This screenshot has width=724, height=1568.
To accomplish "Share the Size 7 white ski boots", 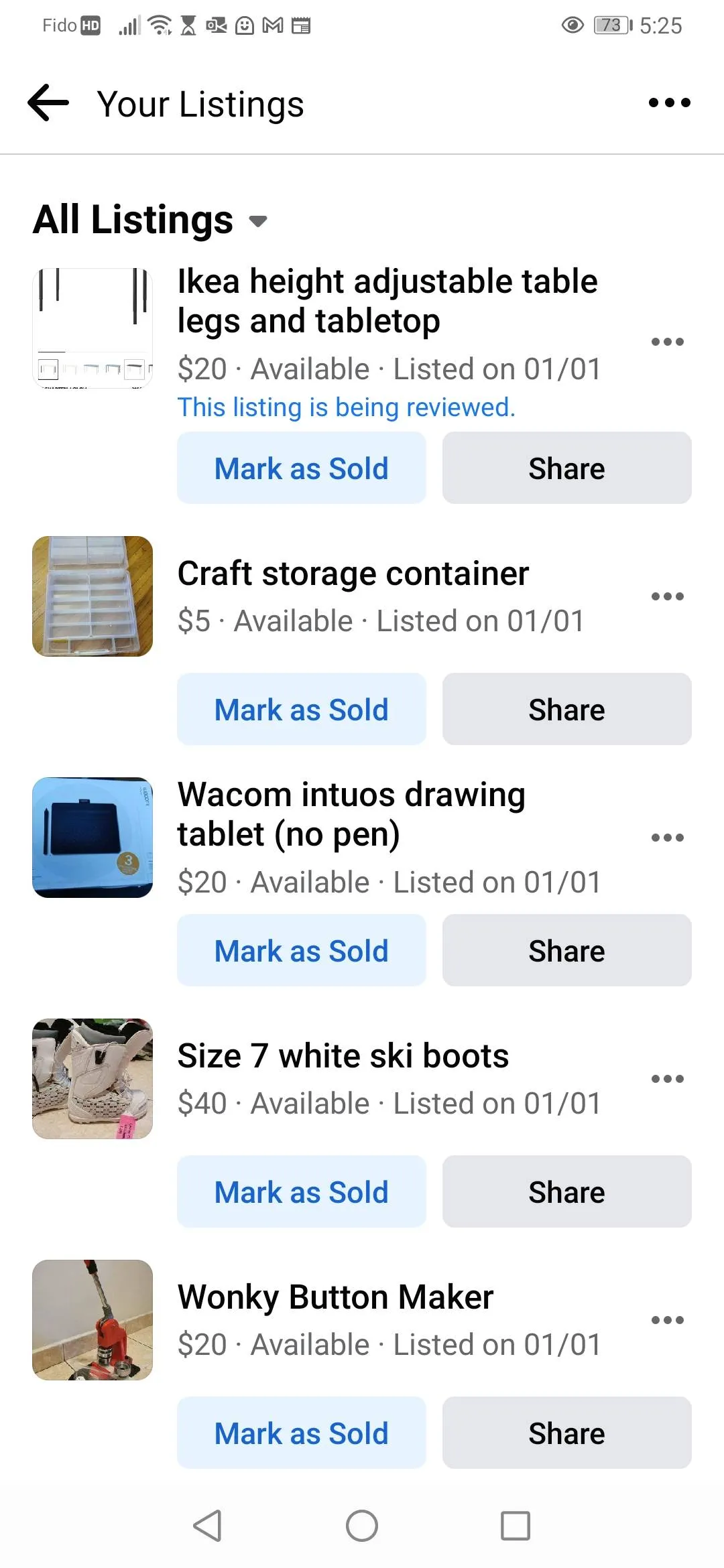I will click(x=566, y=1192).
